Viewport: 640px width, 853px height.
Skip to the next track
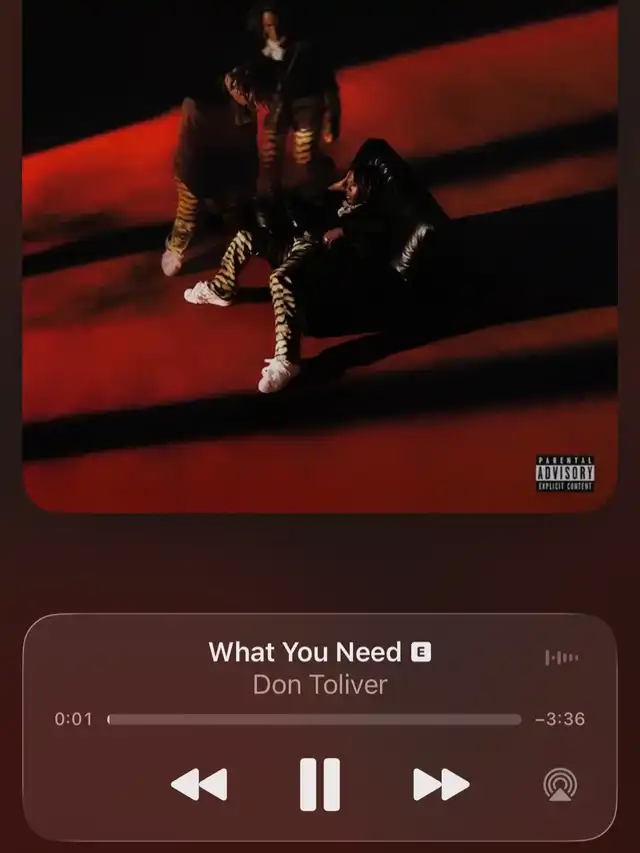coord(441,785)
